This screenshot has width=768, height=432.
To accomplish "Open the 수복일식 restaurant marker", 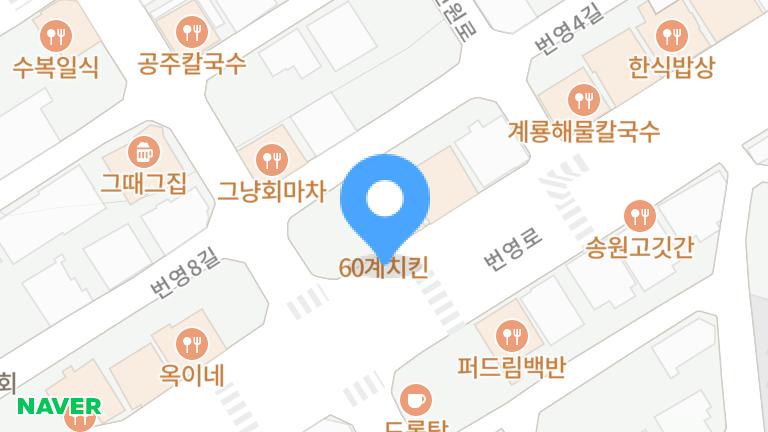I will (55, 37).
